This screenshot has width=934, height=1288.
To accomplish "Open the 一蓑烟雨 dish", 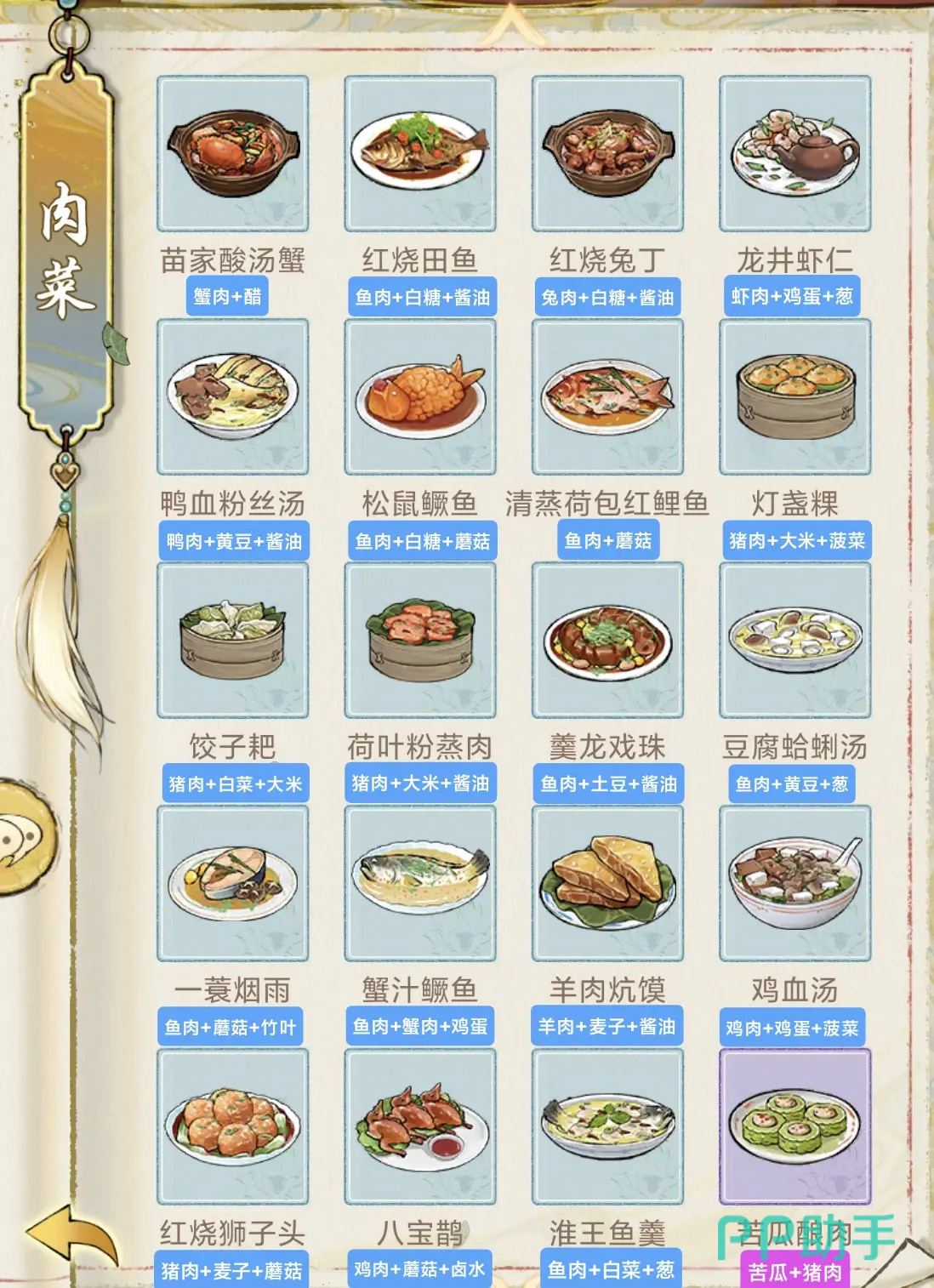I will click(x=232, y=884).
